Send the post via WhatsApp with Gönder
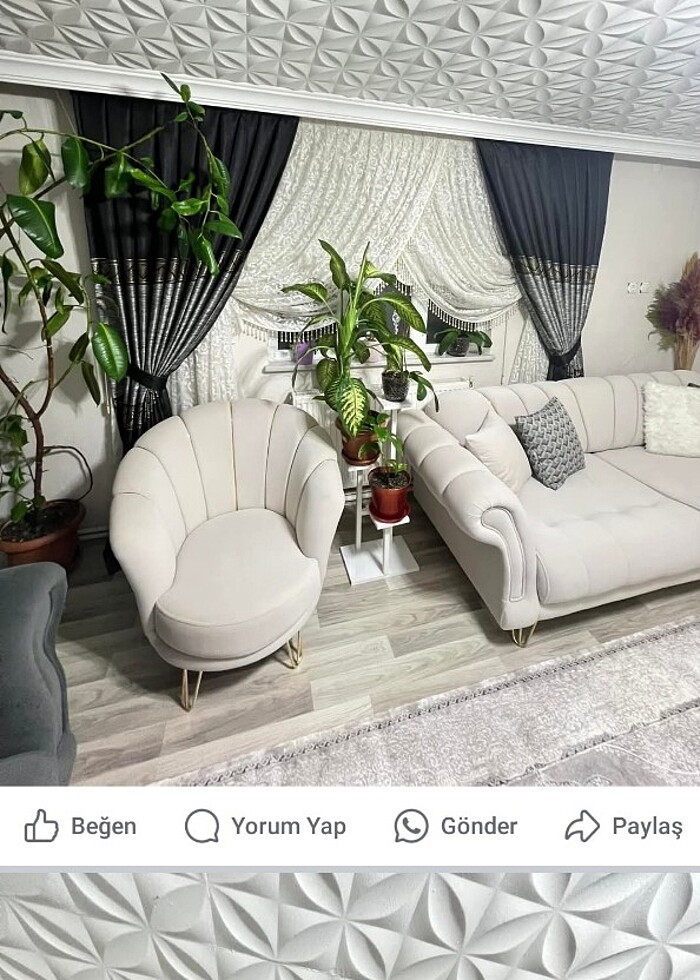This screenshot has height=980, width=700. click(x=456, y=826)
